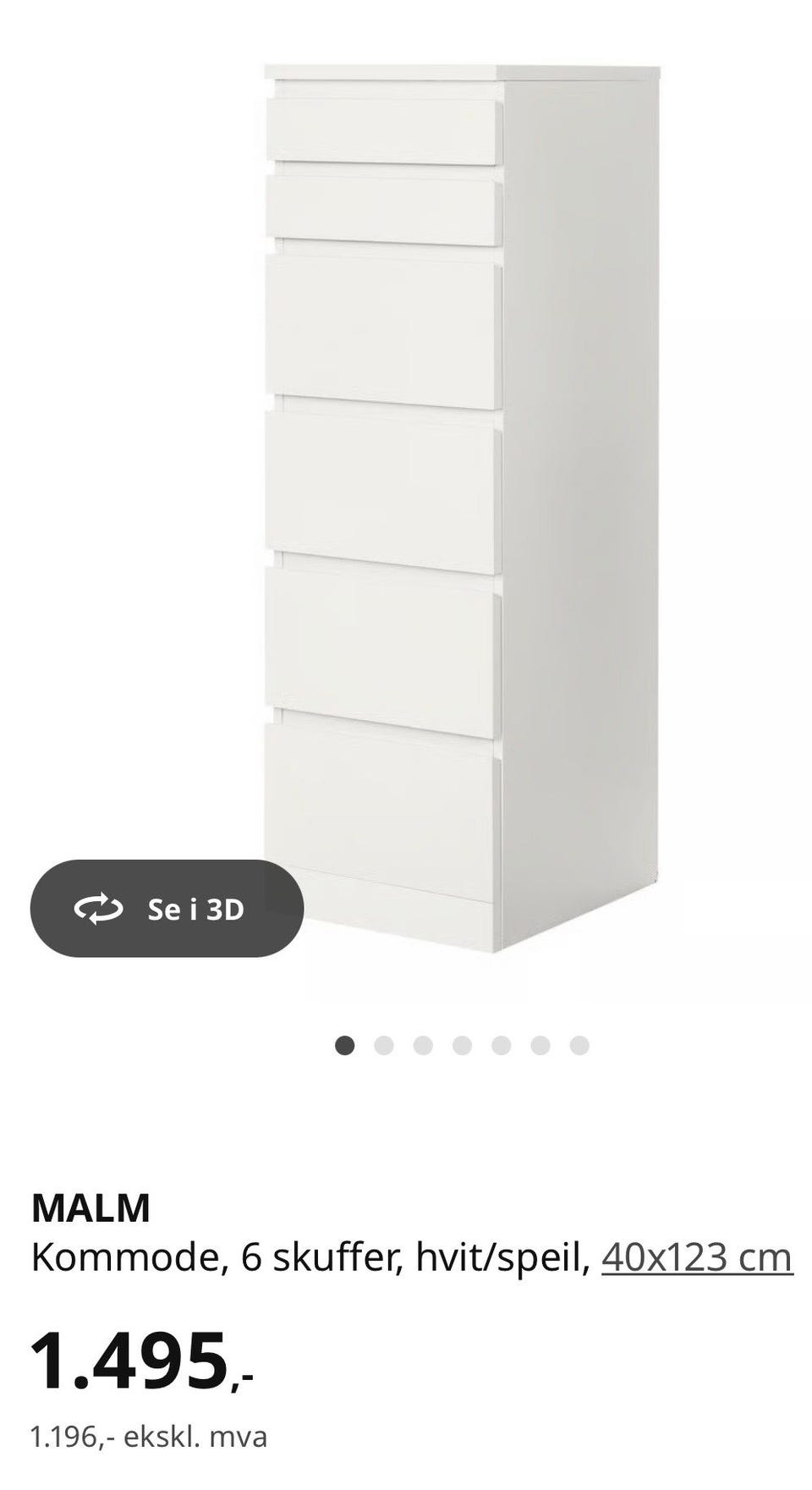This screenshot has height=1490, width=812.
Task: Open the Se i 3D view
Action: 167,909
